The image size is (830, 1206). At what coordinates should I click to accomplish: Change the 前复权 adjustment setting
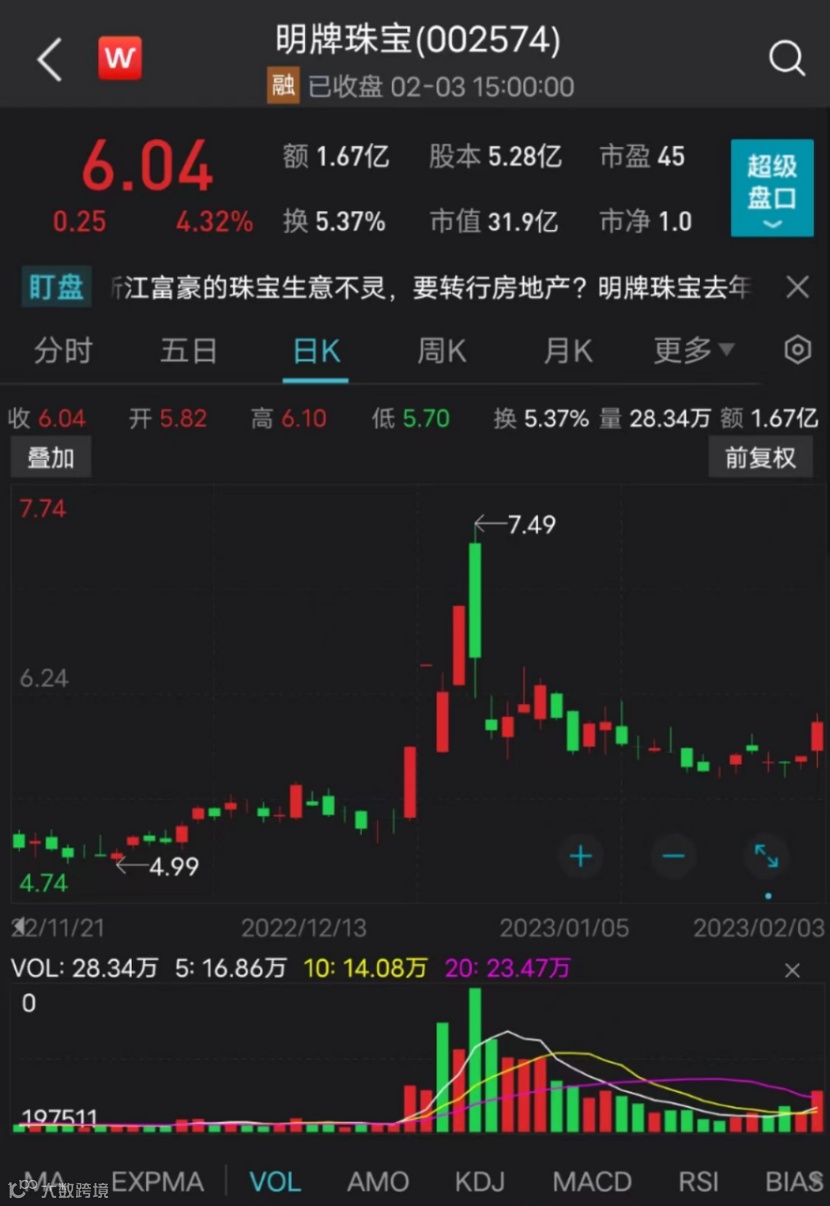pos(760,458)
